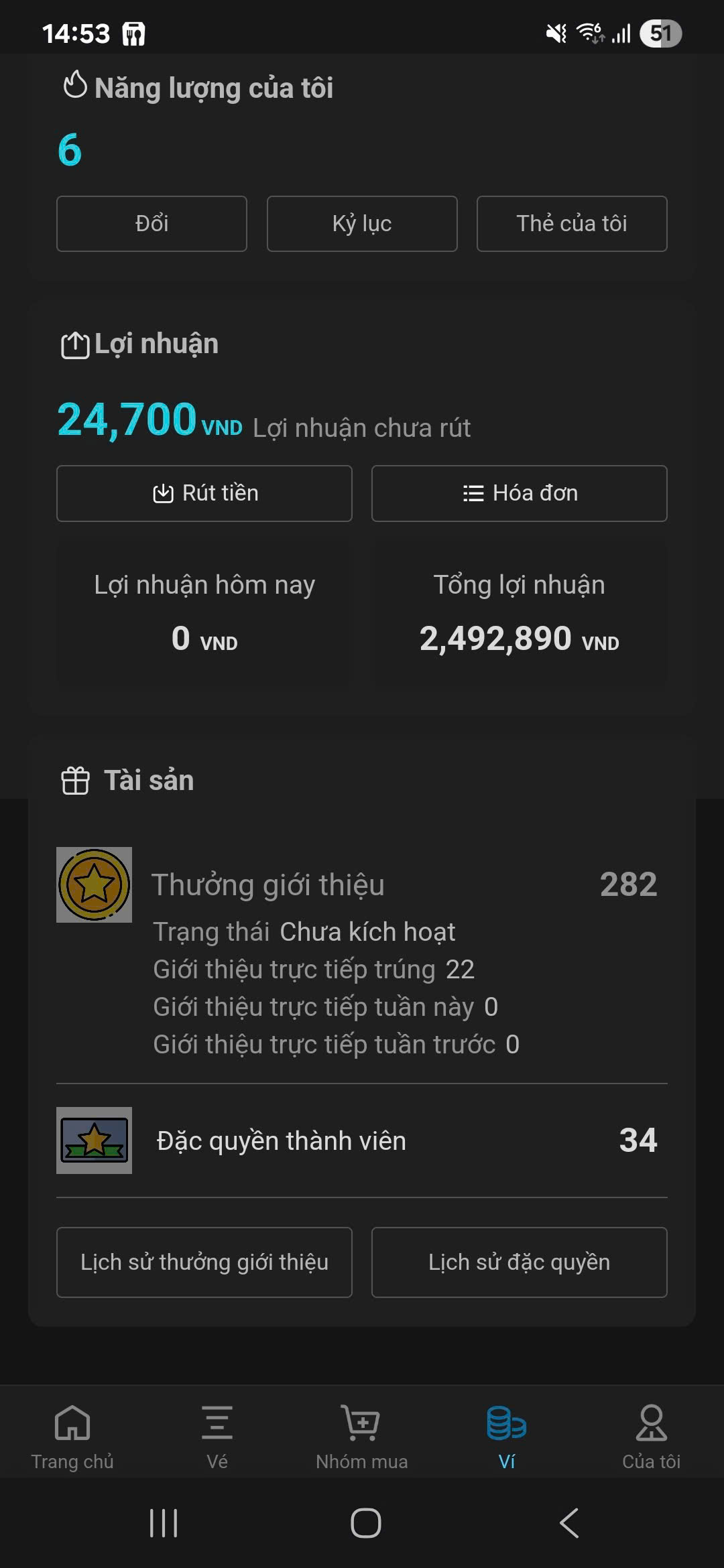View Lịch sử thưởng giới thiệu
This screenshot has width=724, height=1568.
click(x=204, y=1262)
